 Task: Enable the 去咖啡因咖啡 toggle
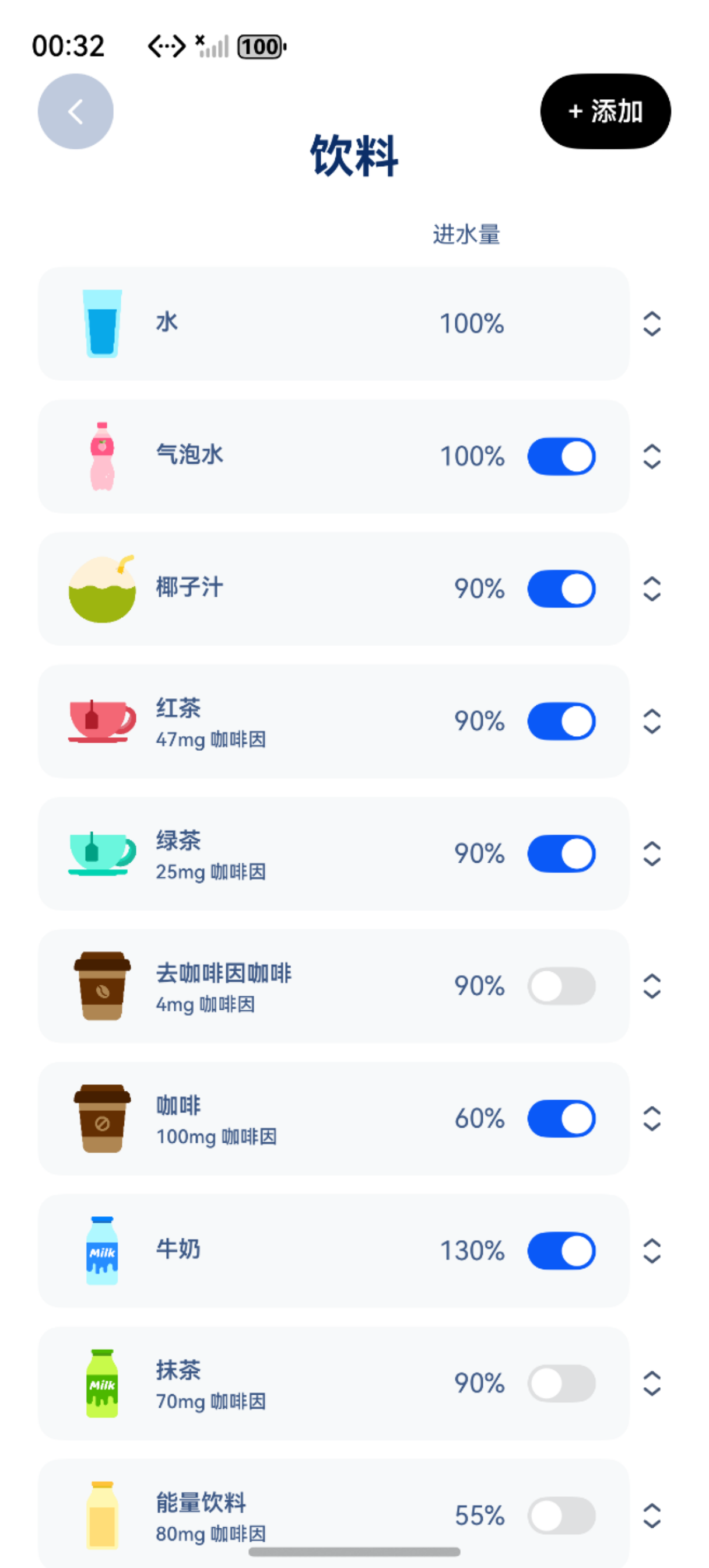click(560, 986)
